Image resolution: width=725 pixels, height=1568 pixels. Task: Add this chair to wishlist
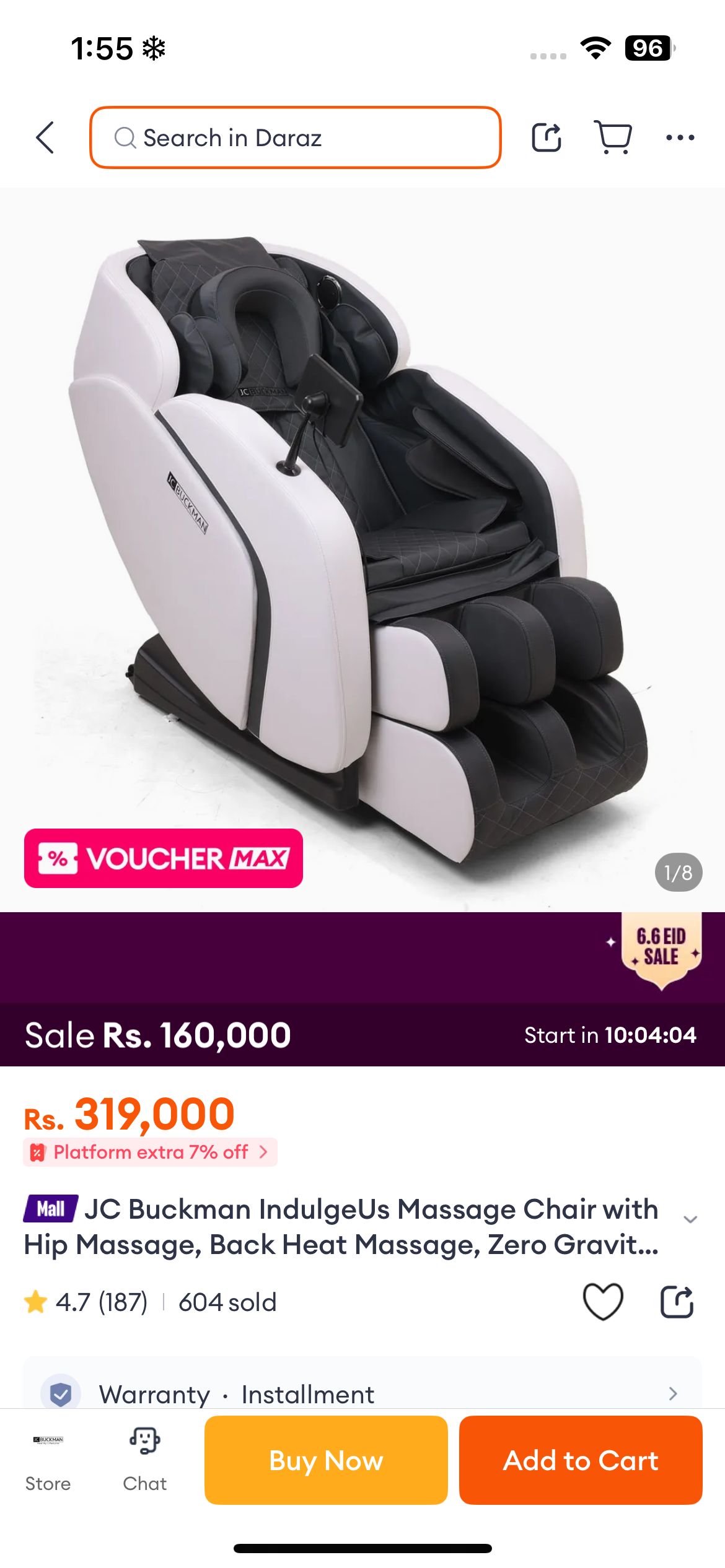[603, 1301]
